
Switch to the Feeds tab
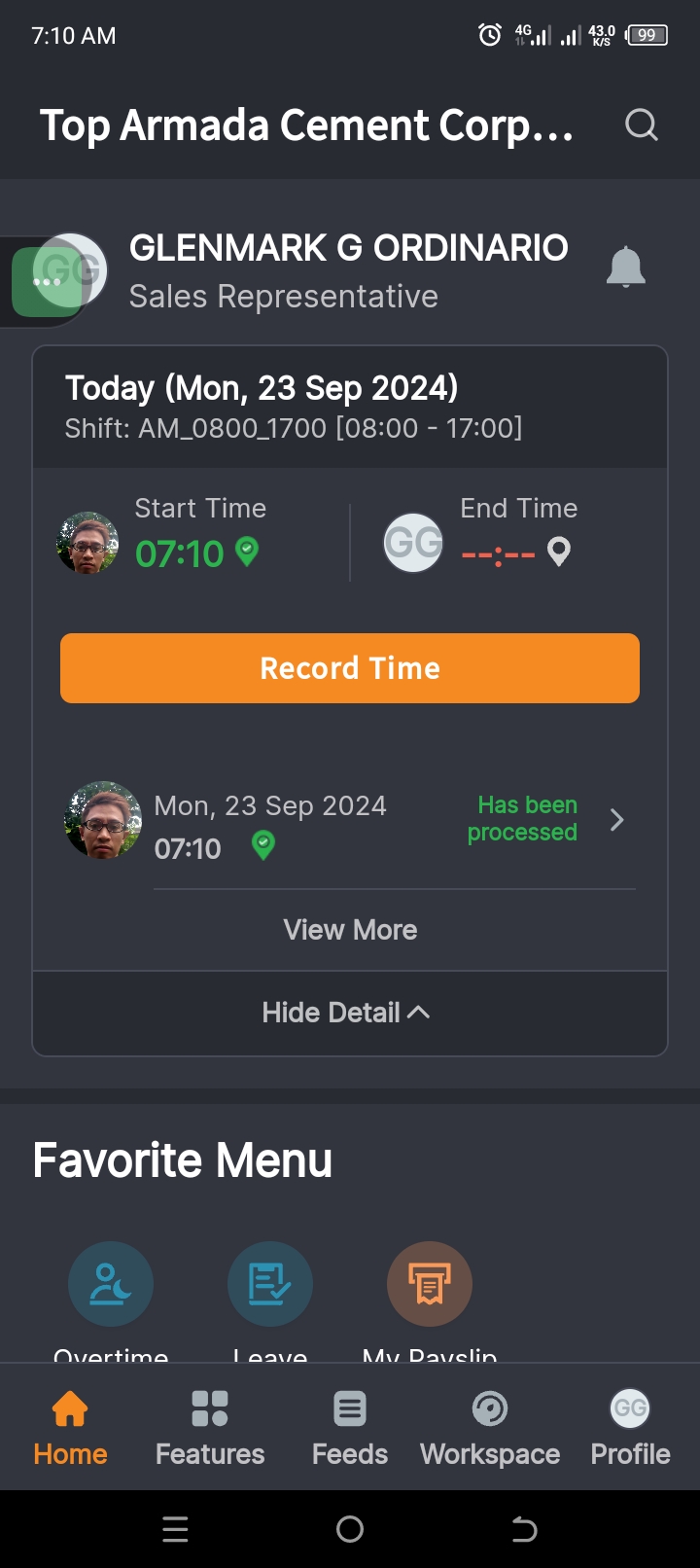coord(350,1427)
